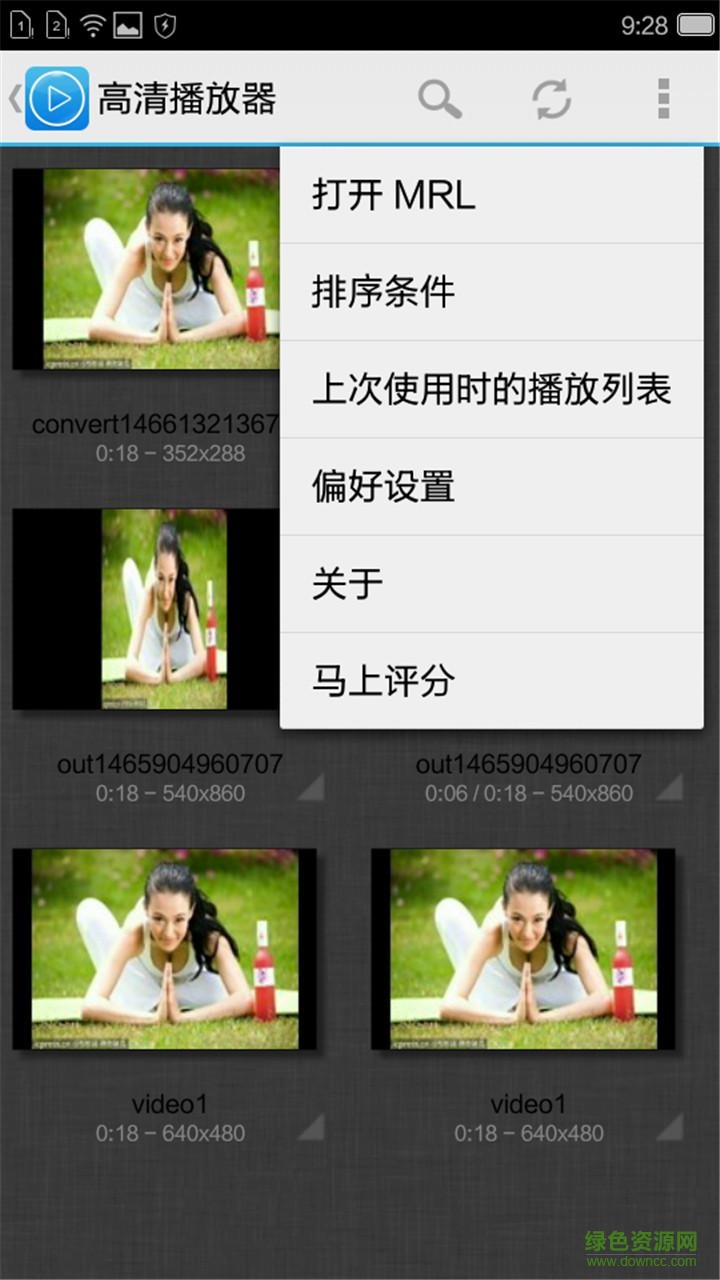Tap the three-dot overflow menu icon
Viewport: 720px width, 1280px height.
point(663,99)
